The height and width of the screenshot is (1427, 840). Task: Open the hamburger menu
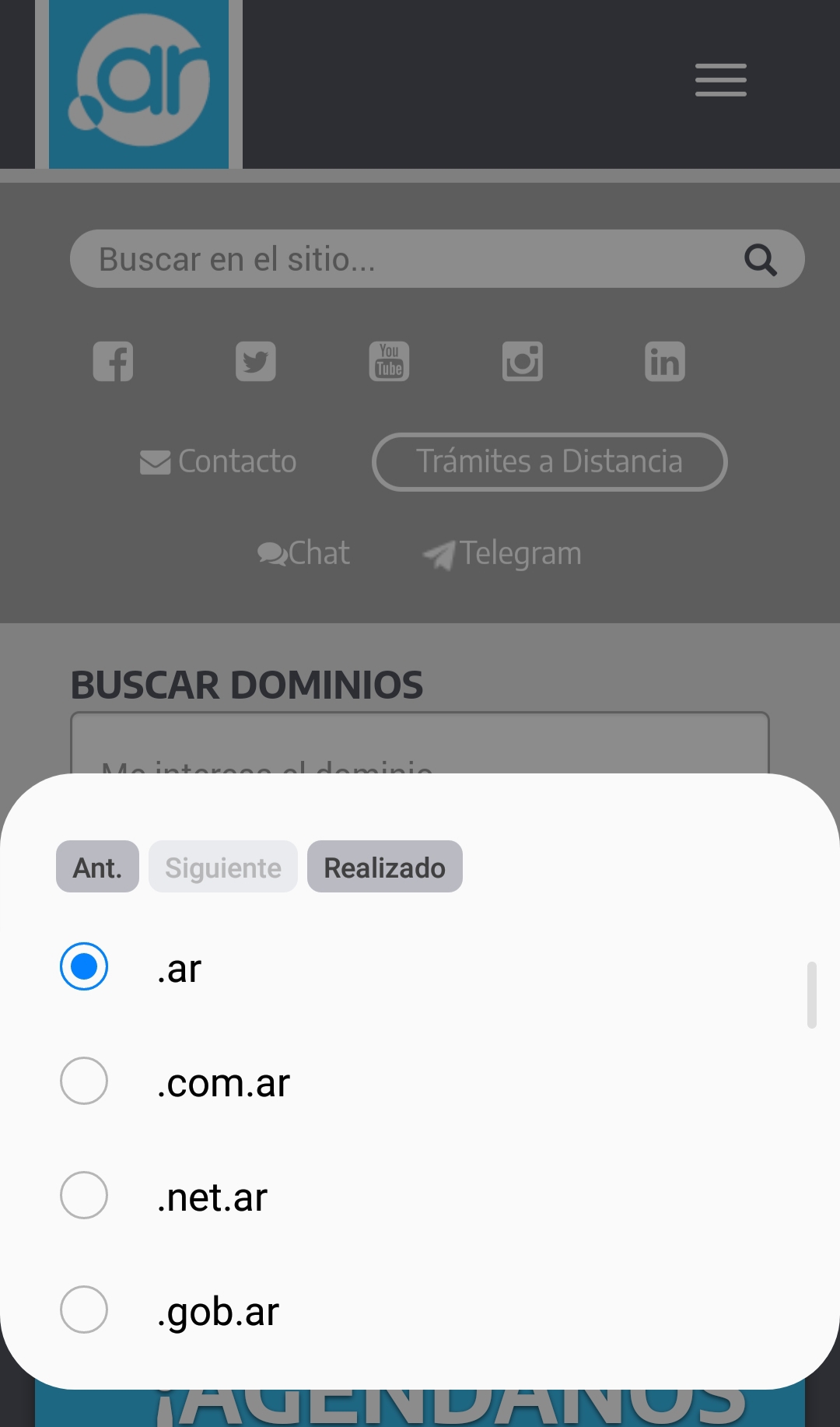(720, 80)
